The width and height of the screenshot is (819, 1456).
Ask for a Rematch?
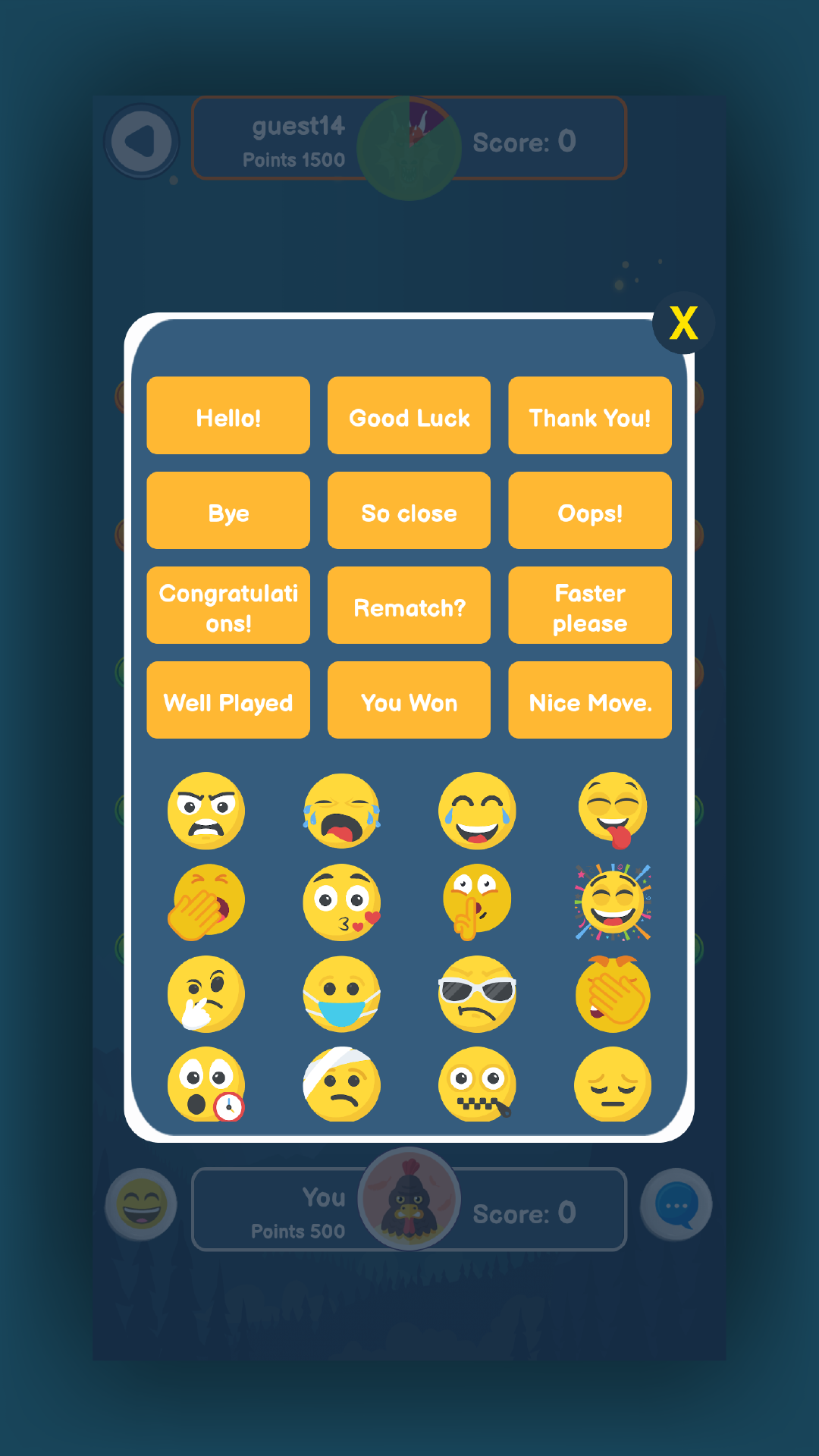point(409,606)
